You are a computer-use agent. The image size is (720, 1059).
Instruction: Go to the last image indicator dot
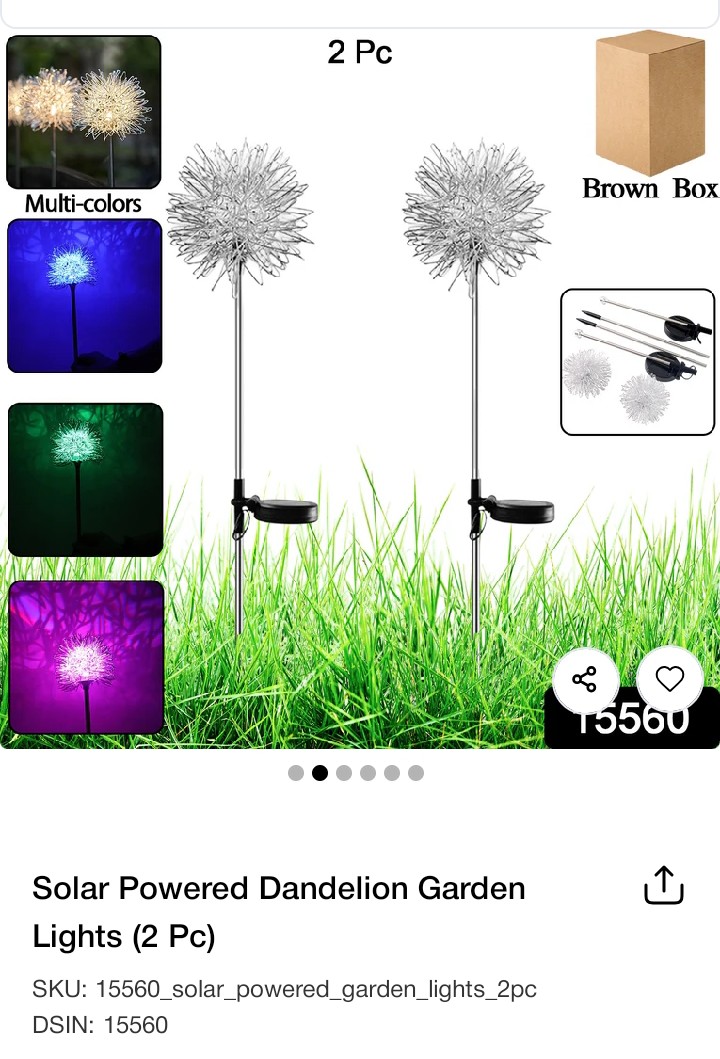pyautogui.click(x=416, y=773)
